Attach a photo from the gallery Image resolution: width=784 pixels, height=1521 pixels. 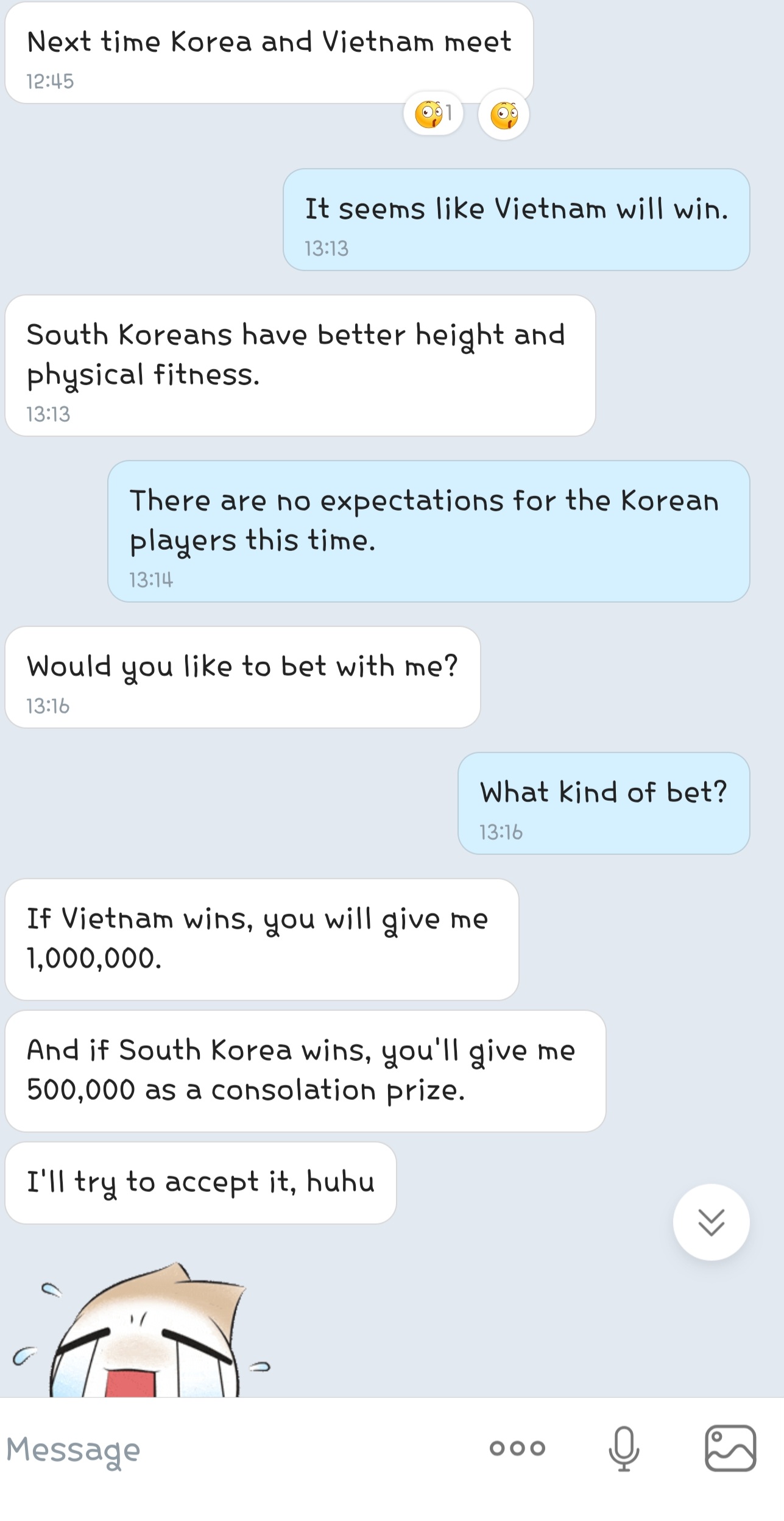click(x=730, y=1448)
